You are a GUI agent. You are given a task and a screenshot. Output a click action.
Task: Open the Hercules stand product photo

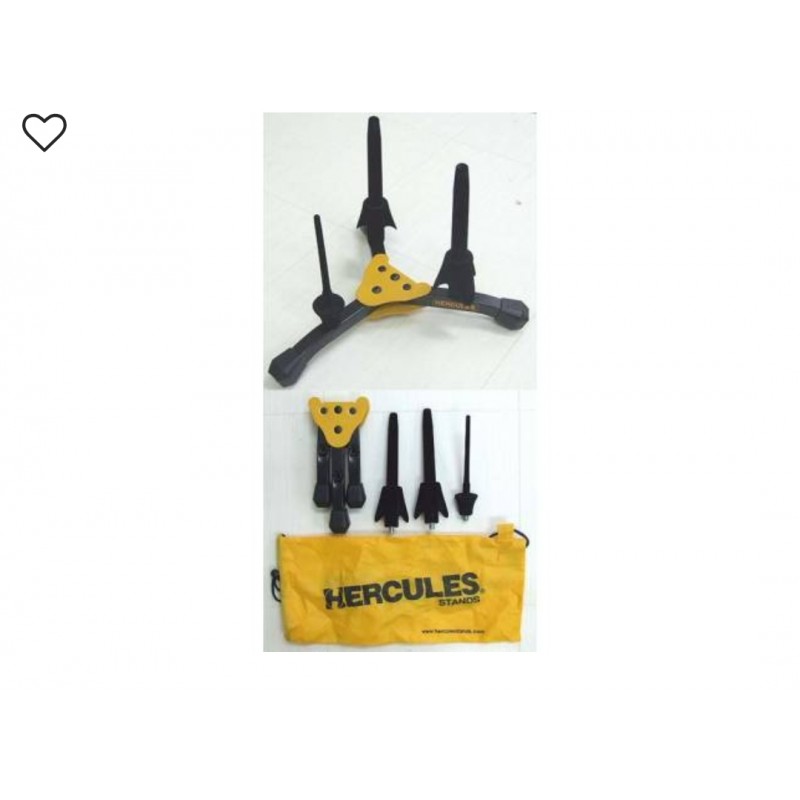(399, 382)
